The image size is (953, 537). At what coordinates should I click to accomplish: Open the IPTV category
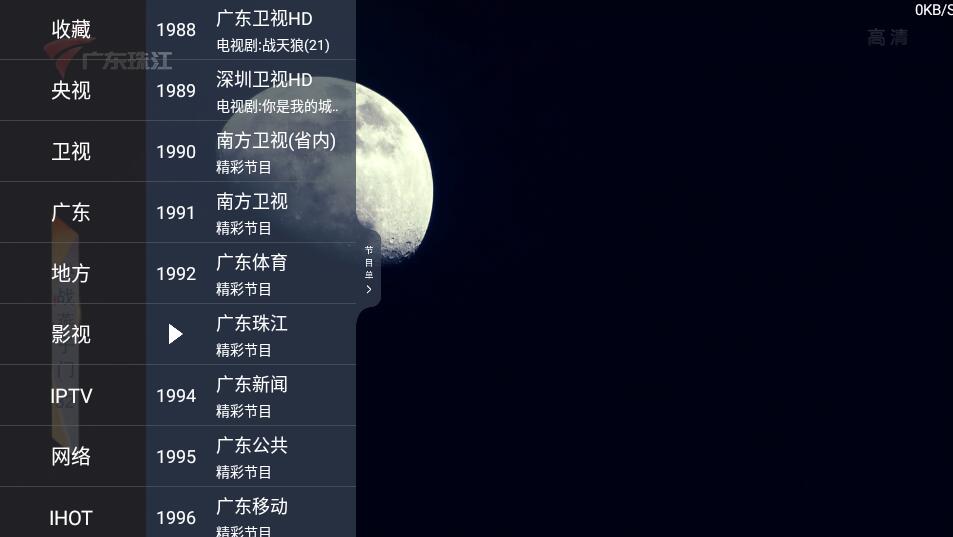pyautogui.click(x=71, y=396)
